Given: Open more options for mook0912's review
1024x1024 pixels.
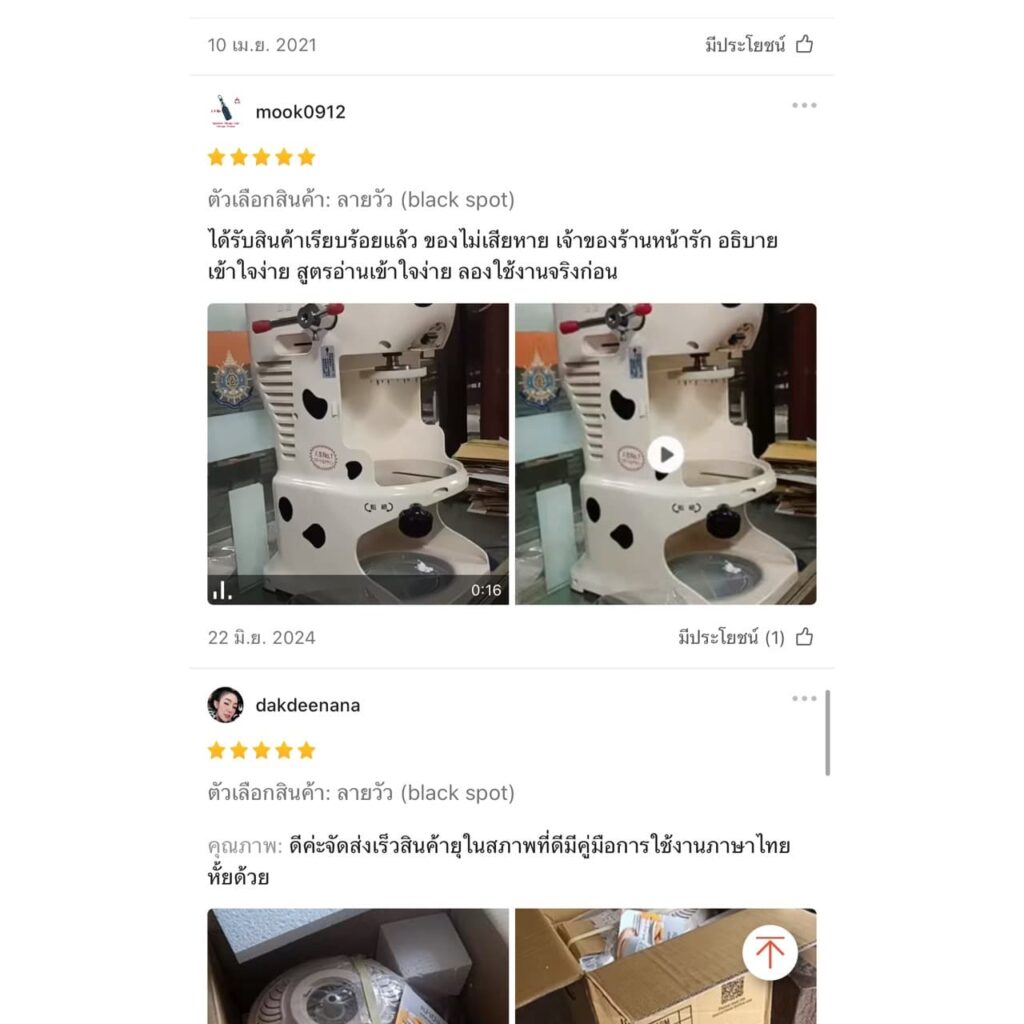Looking at the screenshot, I should tap(804, 106).
